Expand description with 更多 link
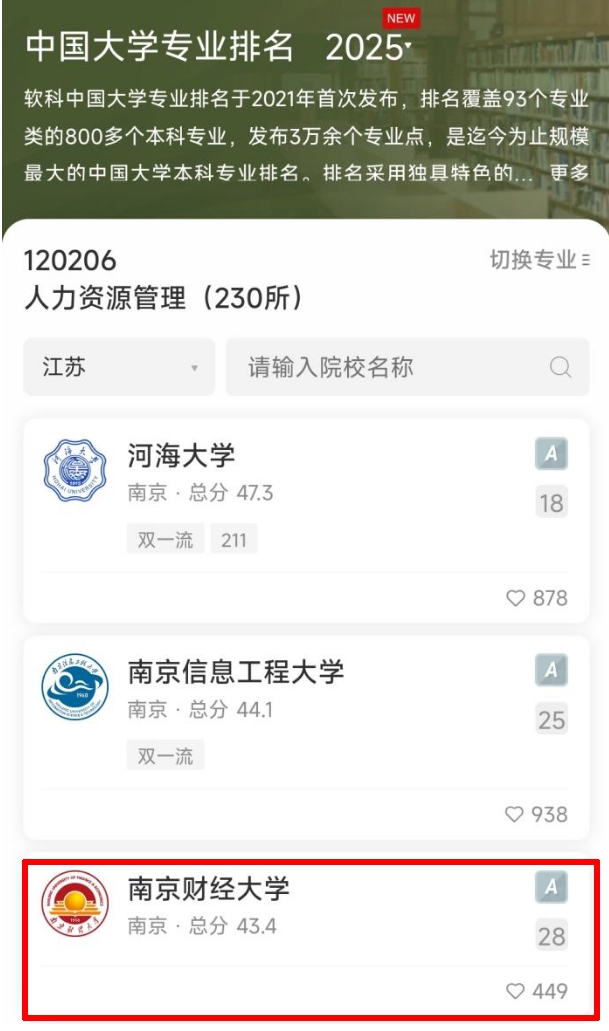 click(569, 172)
